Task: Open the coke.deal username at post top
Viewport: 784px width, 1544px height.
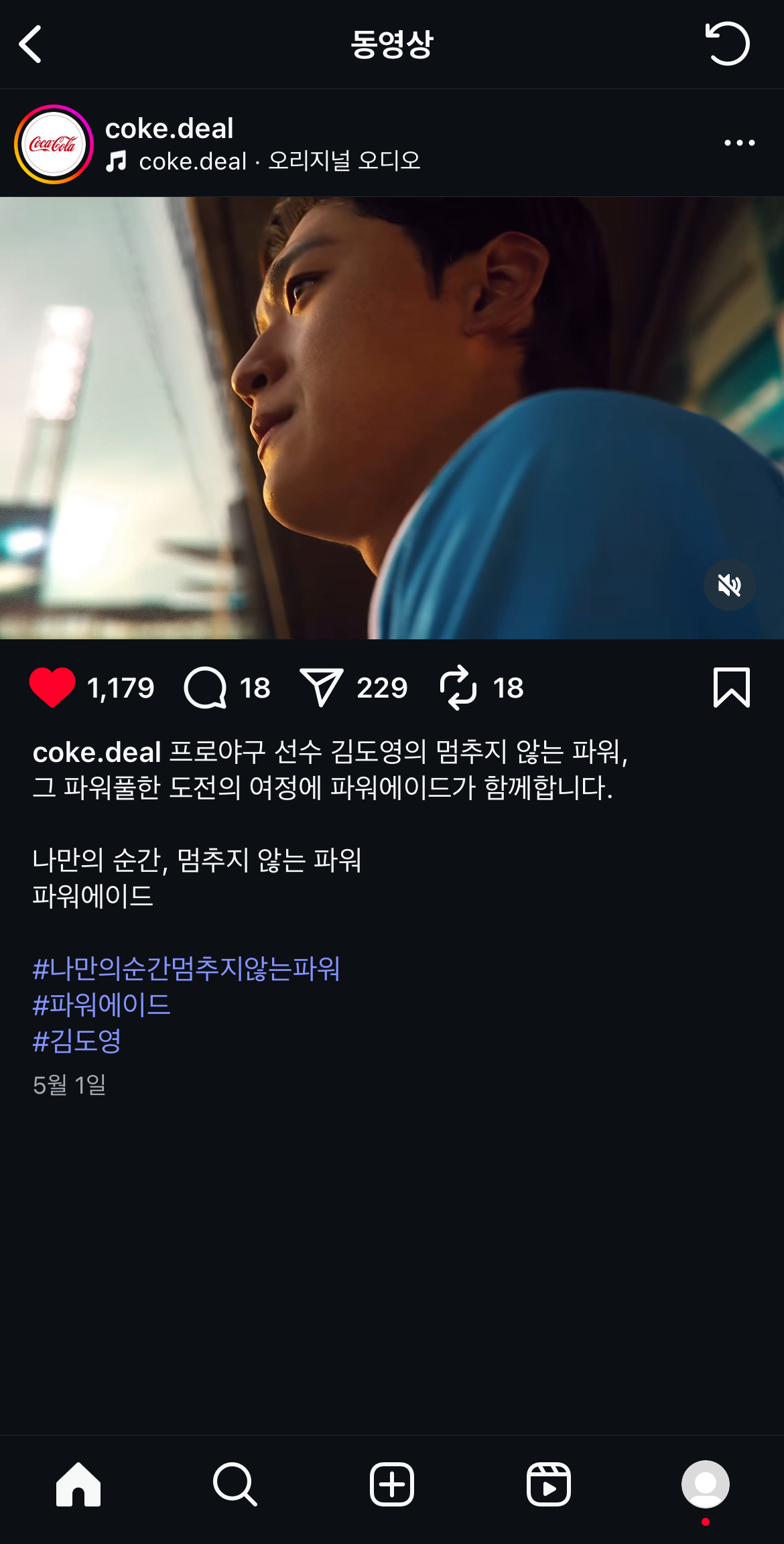Action: (x=169, y=128)
